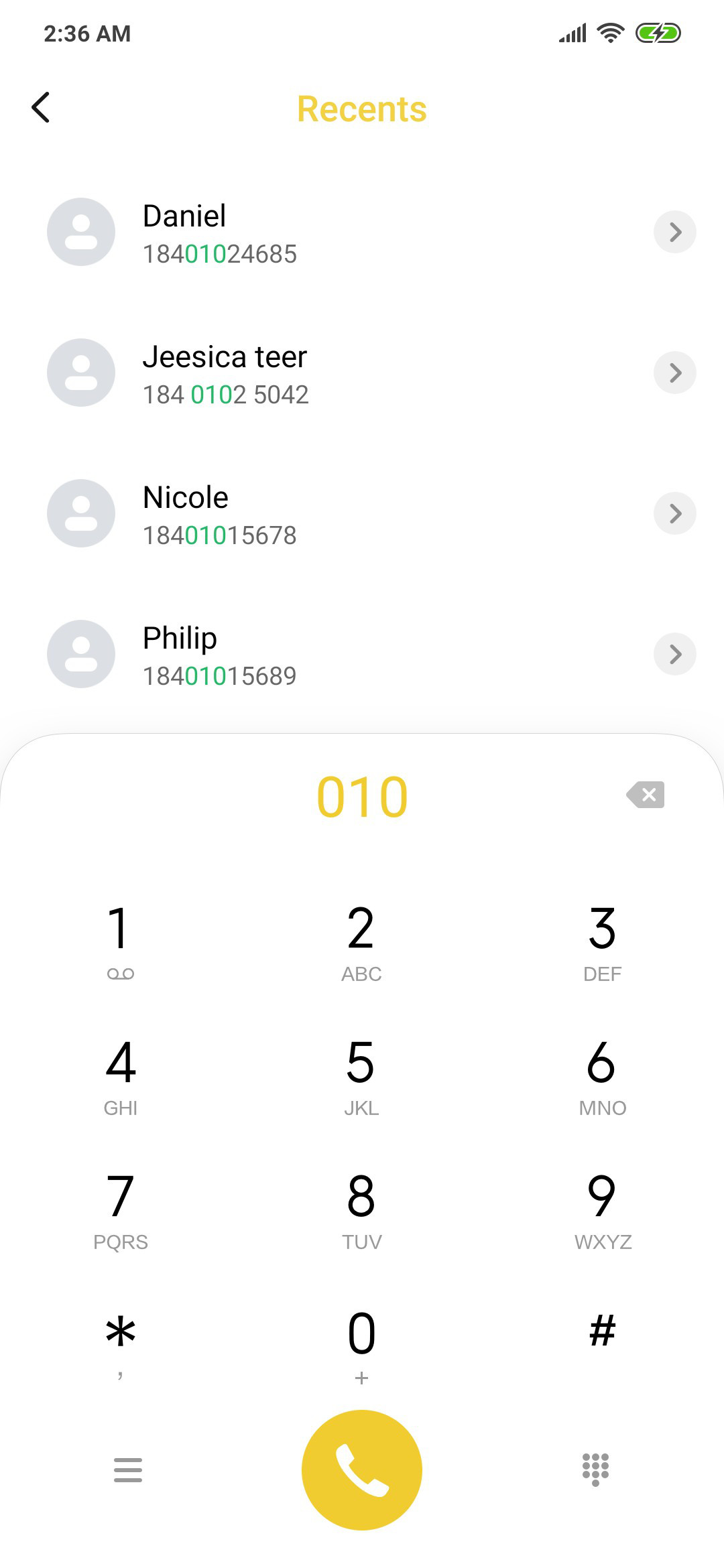Screen dimensions: 724x1568
Task: Tap the star key
Action: (121, 1344)
